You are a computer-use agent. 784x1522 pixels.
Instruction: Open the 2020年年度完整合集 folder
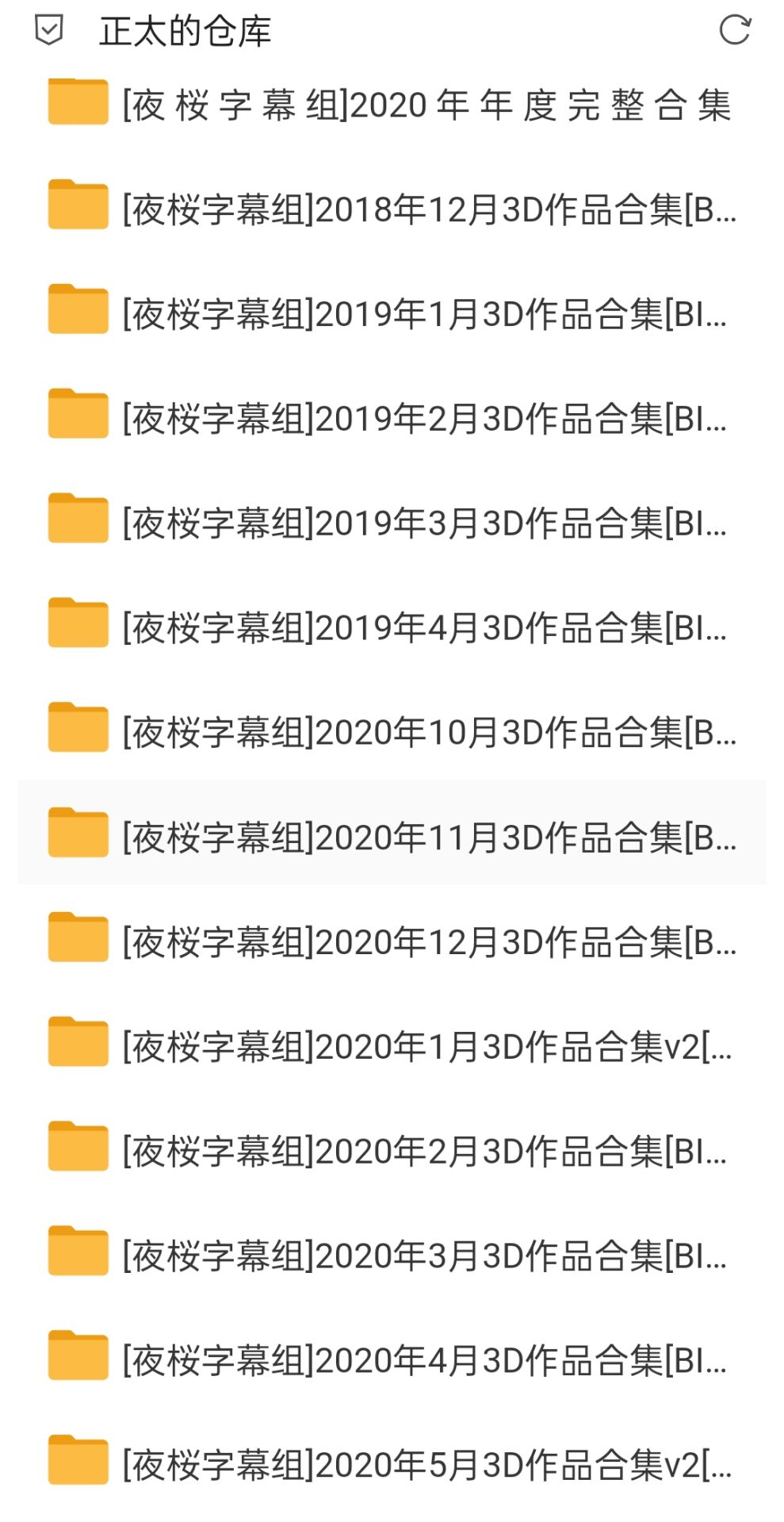tap(426, 105)
